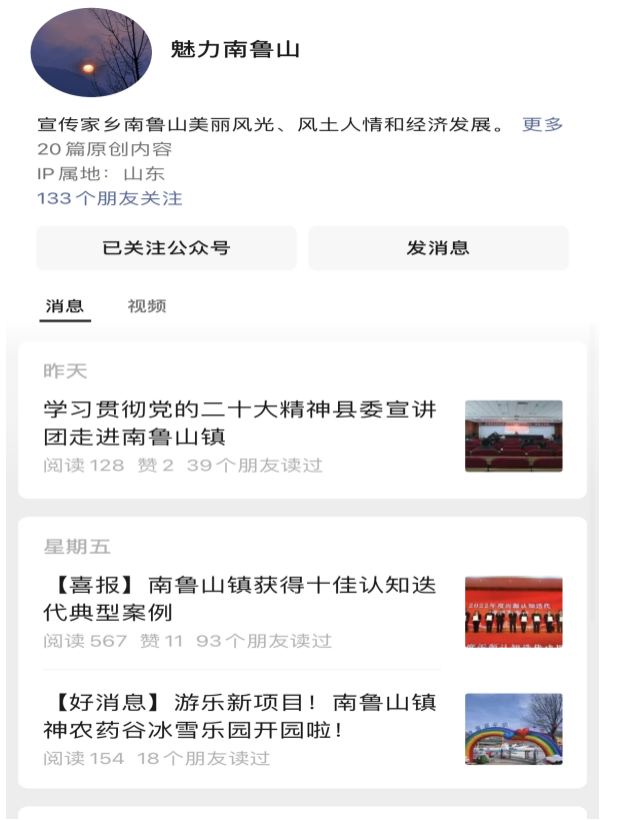
Task: Tap the 发消息 button
Action: (438, 248)
